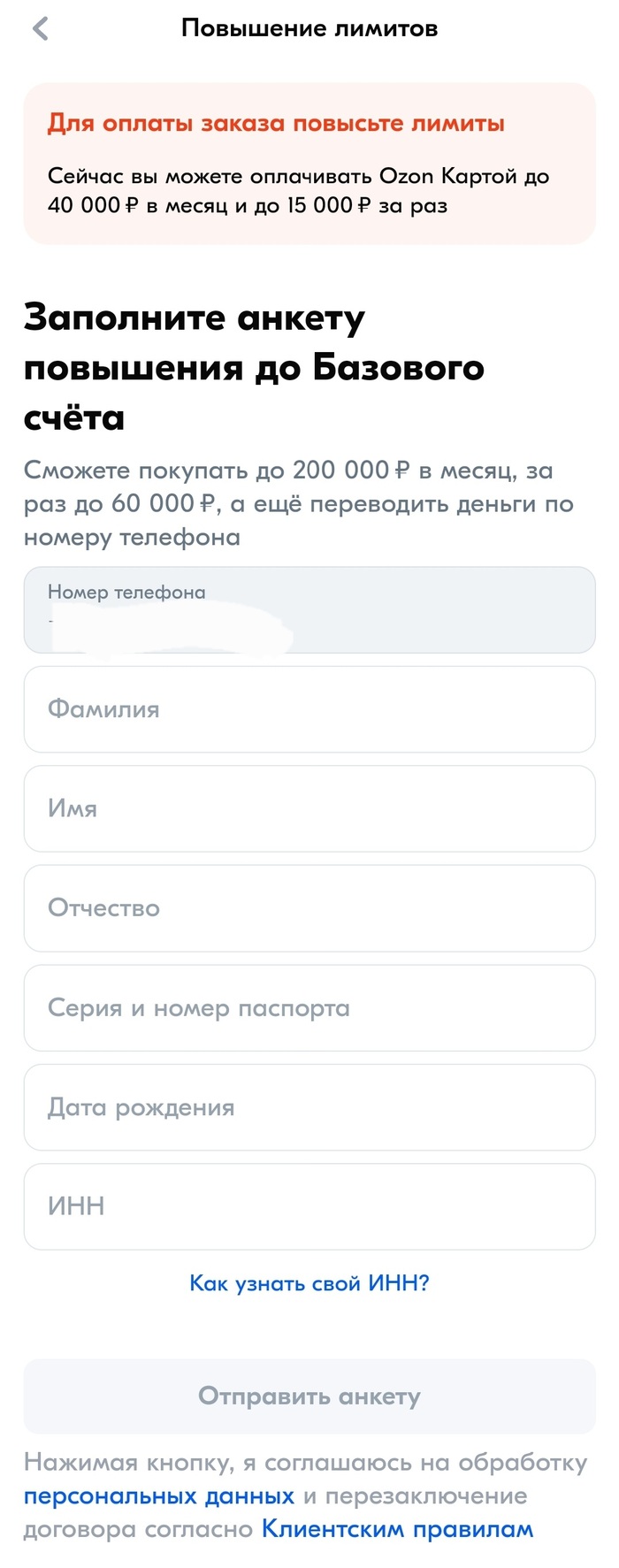
Task: Open the Клиентским правилам link
Action: click(397, 1529)
